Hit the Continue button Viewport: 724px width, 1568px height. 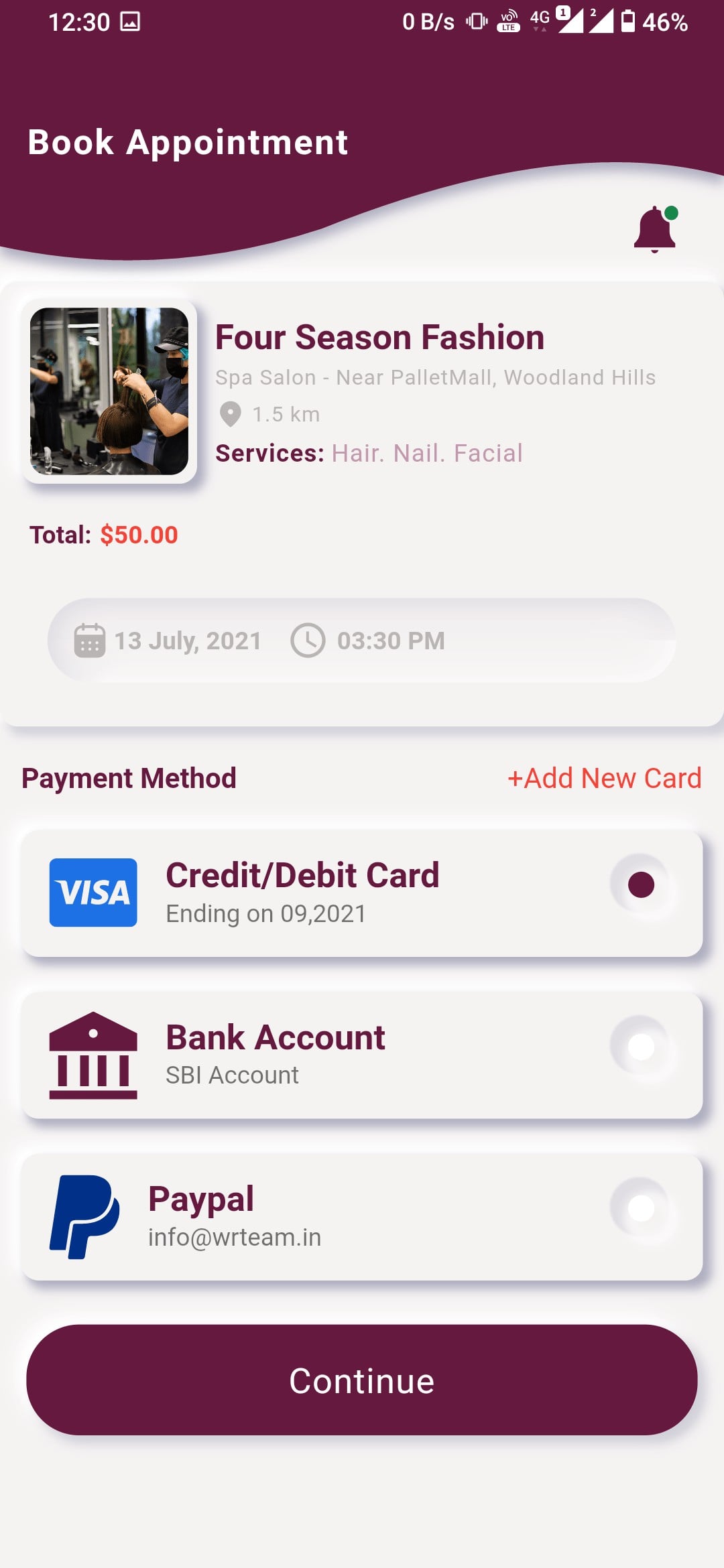(x=362, y=1380)
